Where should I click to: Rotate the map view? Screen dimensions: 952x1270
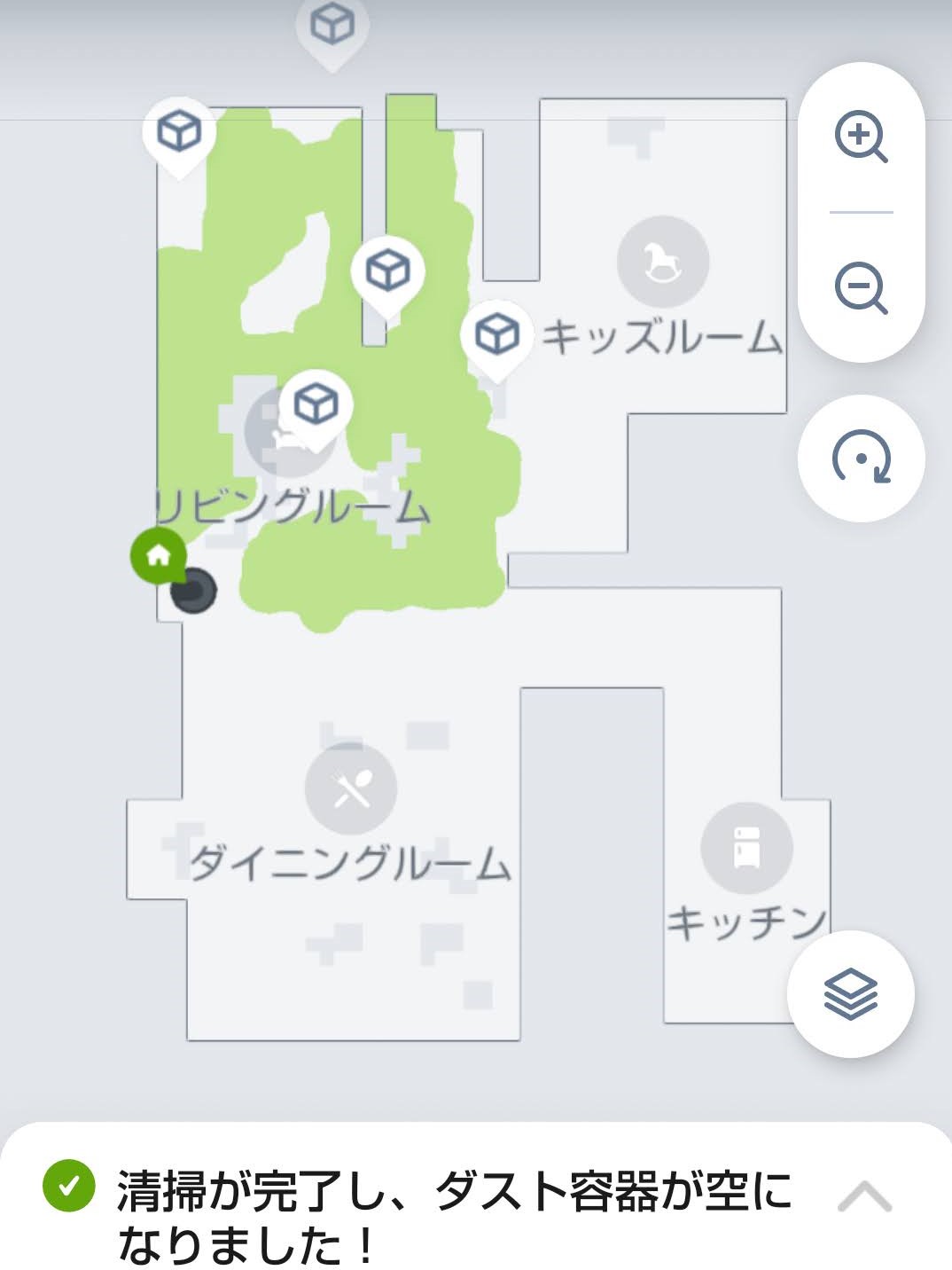(861, 459)
